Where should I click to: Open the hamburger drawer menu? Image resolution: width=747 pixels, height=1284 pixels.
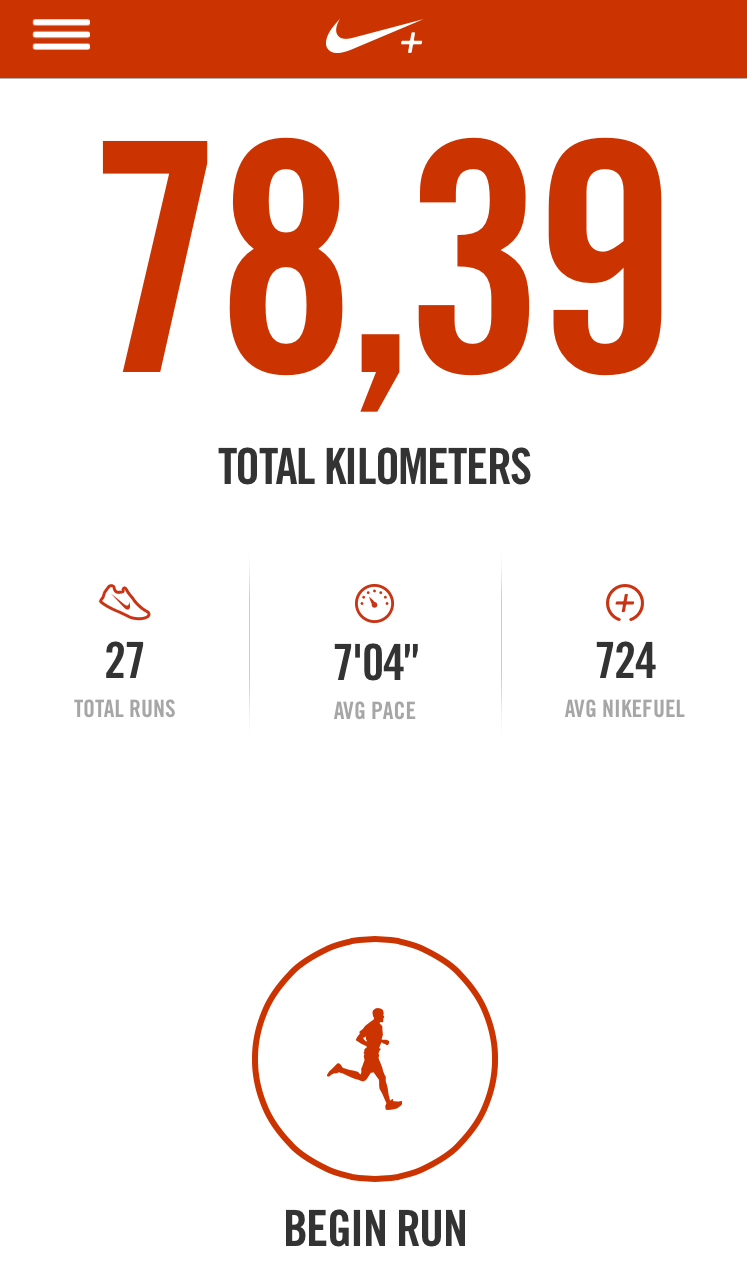tap(61, 35)
